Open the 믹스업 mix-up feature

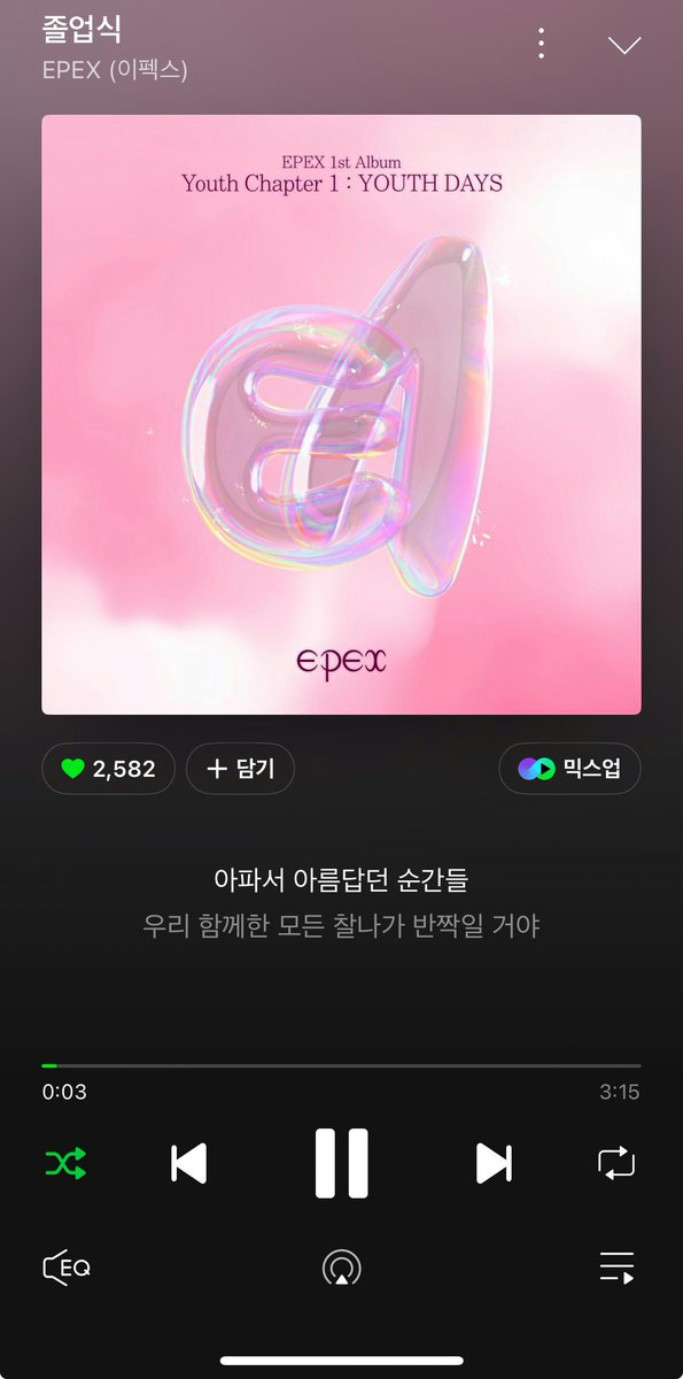coord(570,768)
